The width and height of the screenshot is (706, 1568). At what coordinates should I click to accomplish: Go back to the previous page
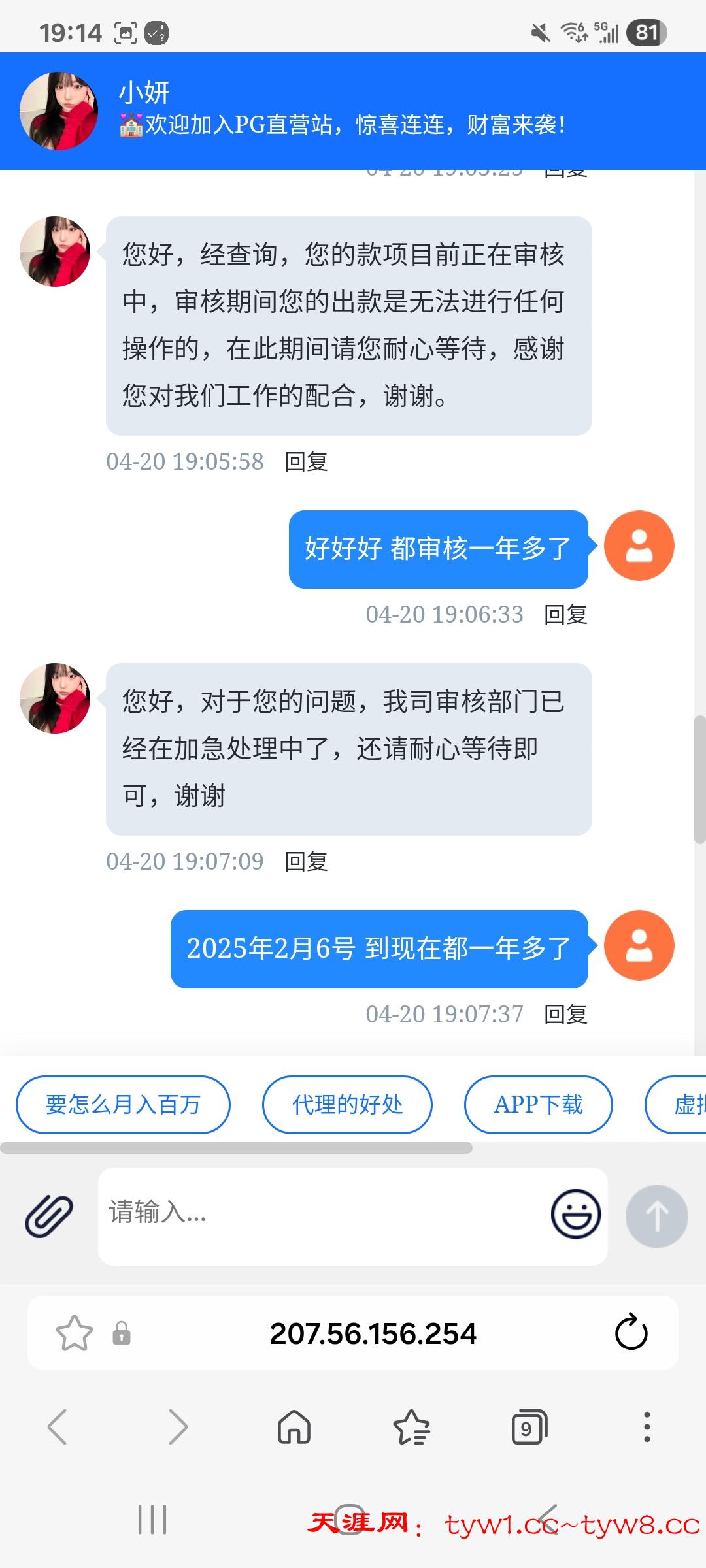pyautogui.click(x=58, y=1426)
